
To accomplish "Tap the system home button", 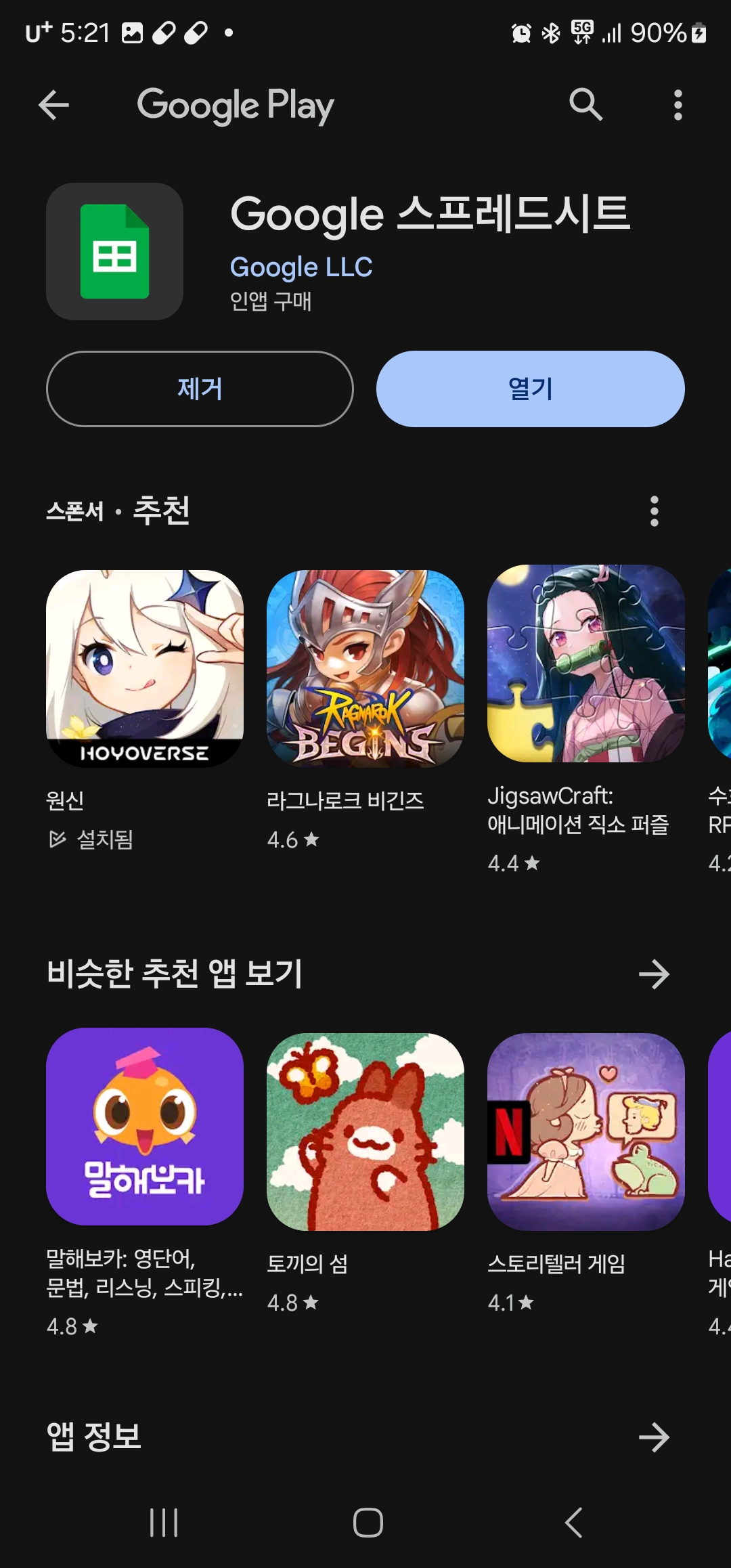I will point(368,1523).
